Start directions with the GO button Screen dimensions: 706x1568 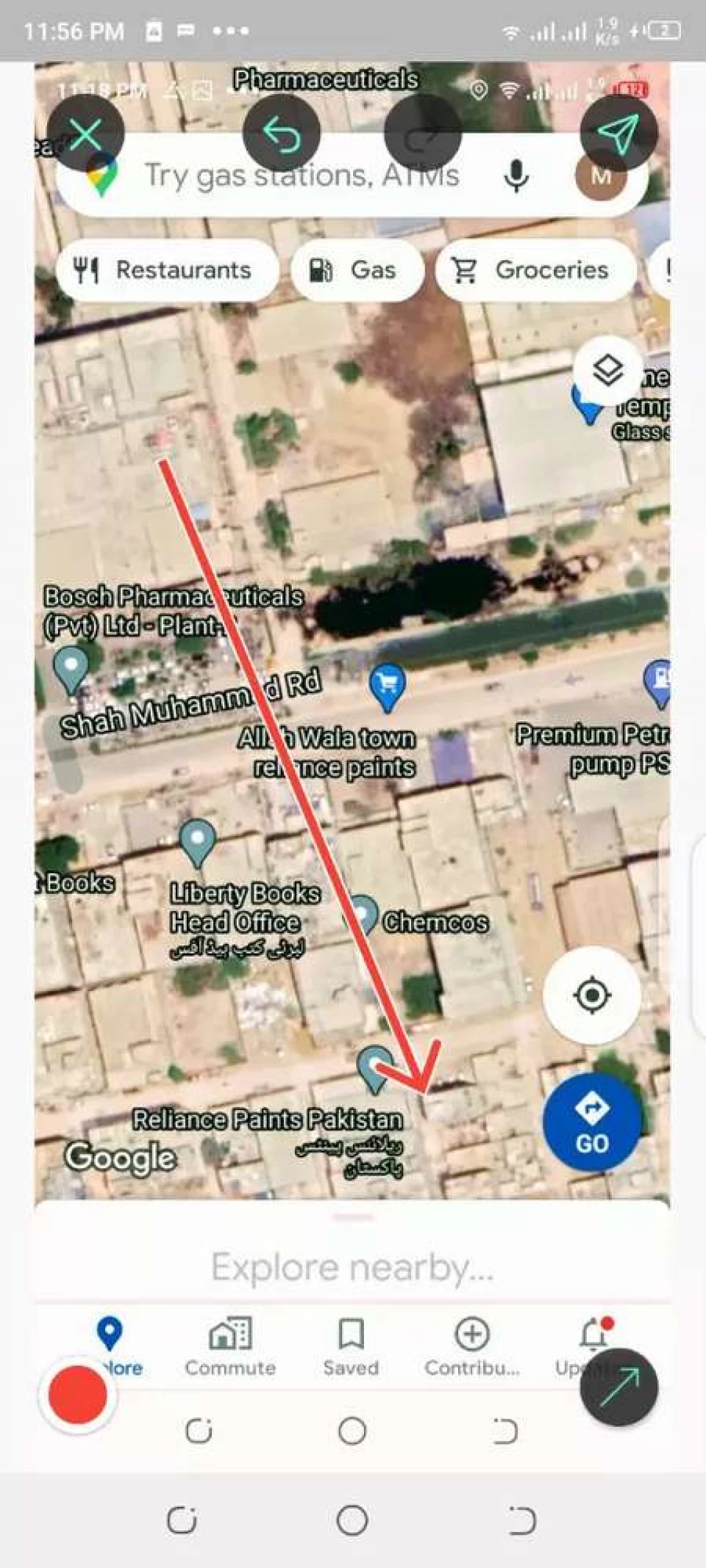[x=592, y=1122]
